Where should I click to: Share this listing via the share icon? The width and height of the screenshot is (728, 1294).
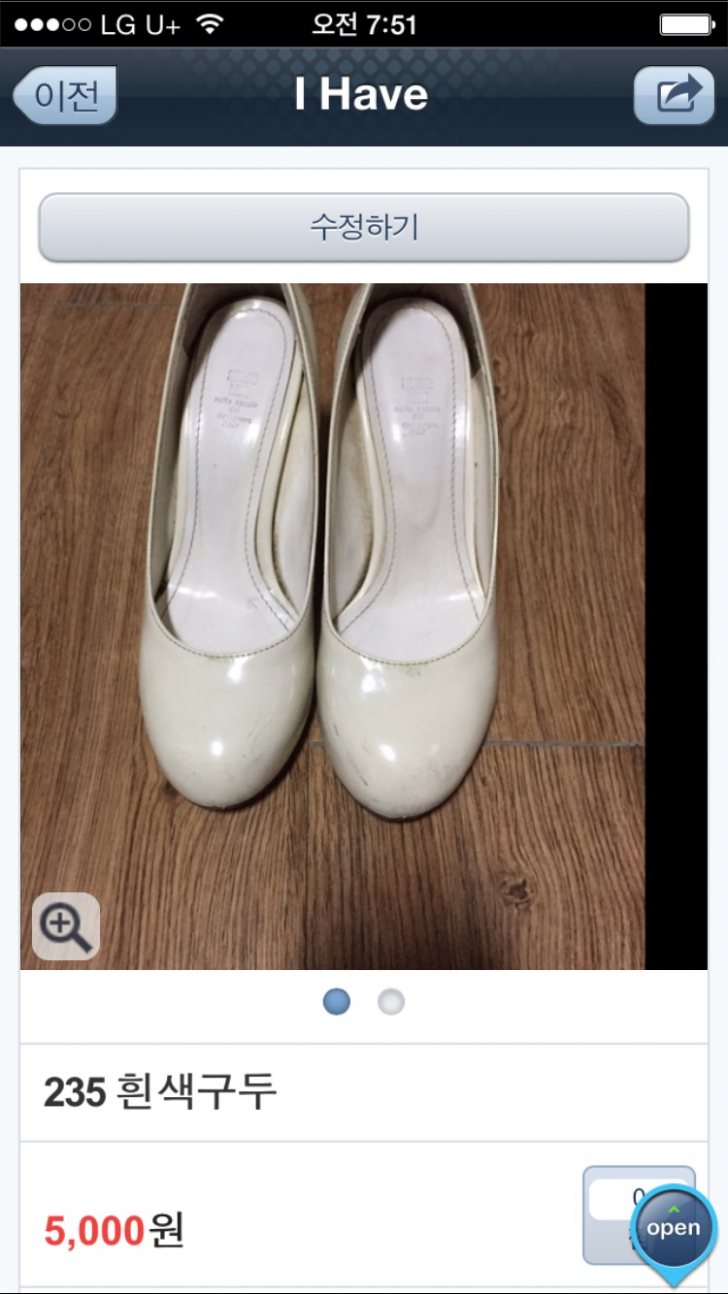(x=675, y=96)
